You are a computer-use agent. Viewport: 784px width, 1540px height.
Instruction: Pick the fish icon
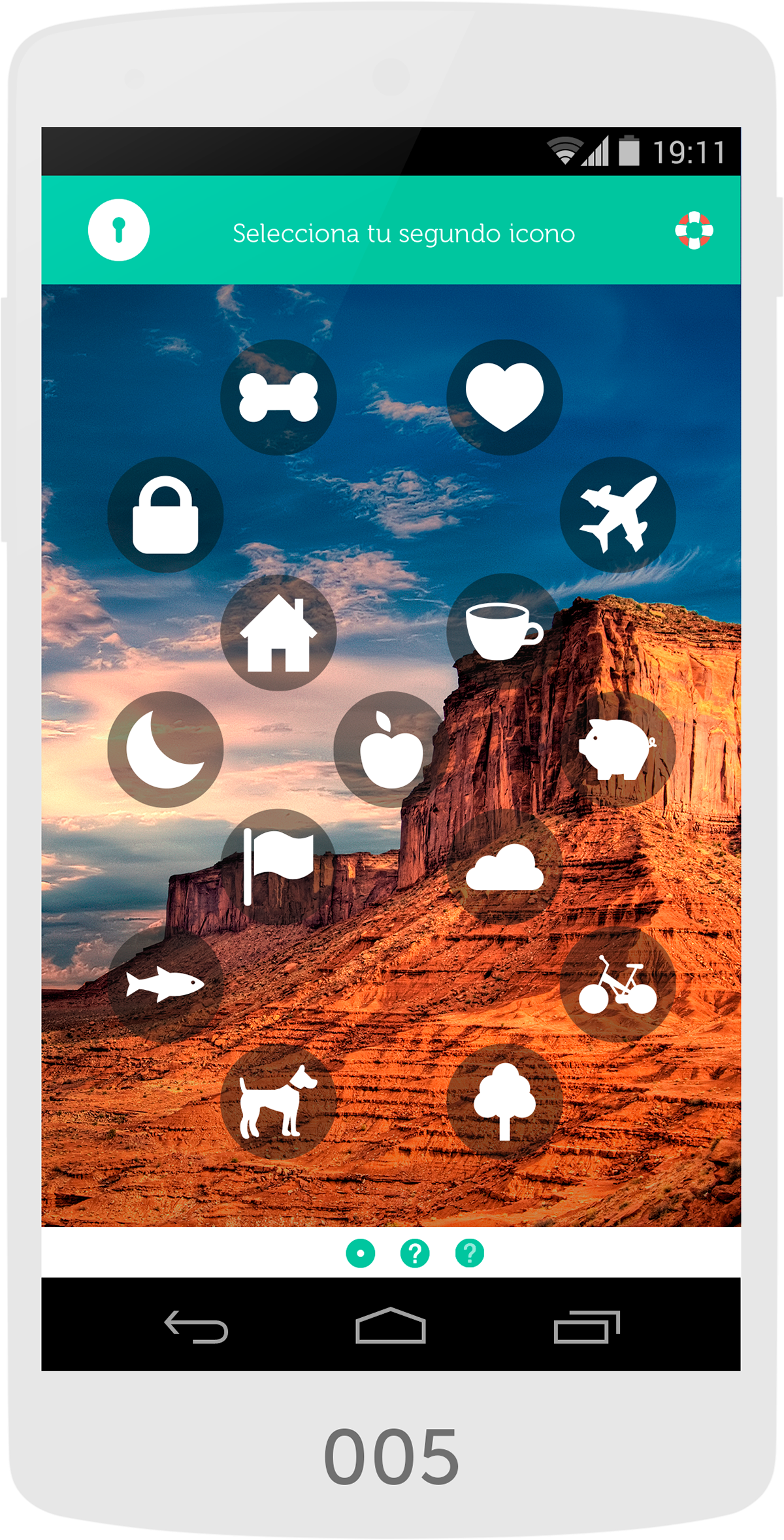(x=165, y=984)
